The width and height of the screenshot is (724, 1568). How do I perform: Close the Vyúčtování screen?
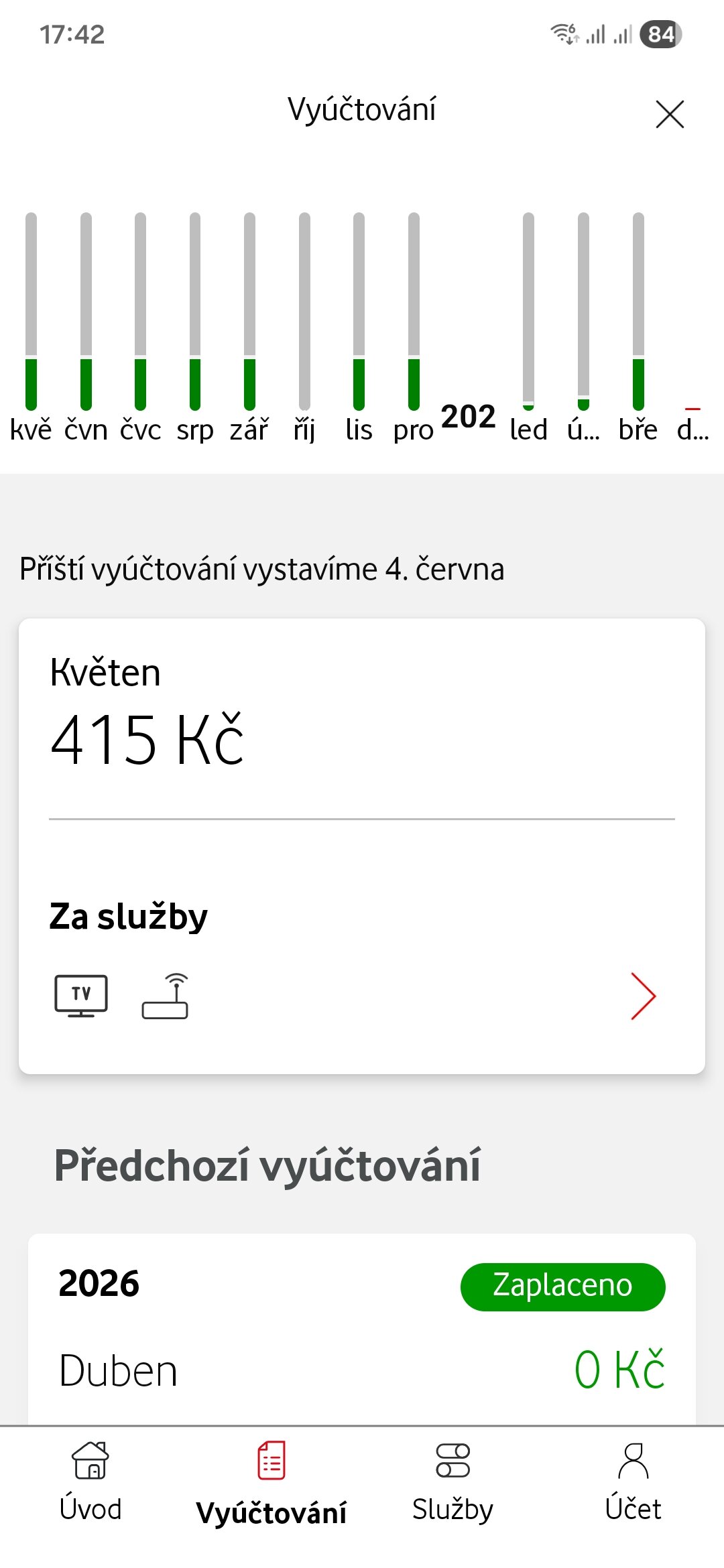(670, 114)
